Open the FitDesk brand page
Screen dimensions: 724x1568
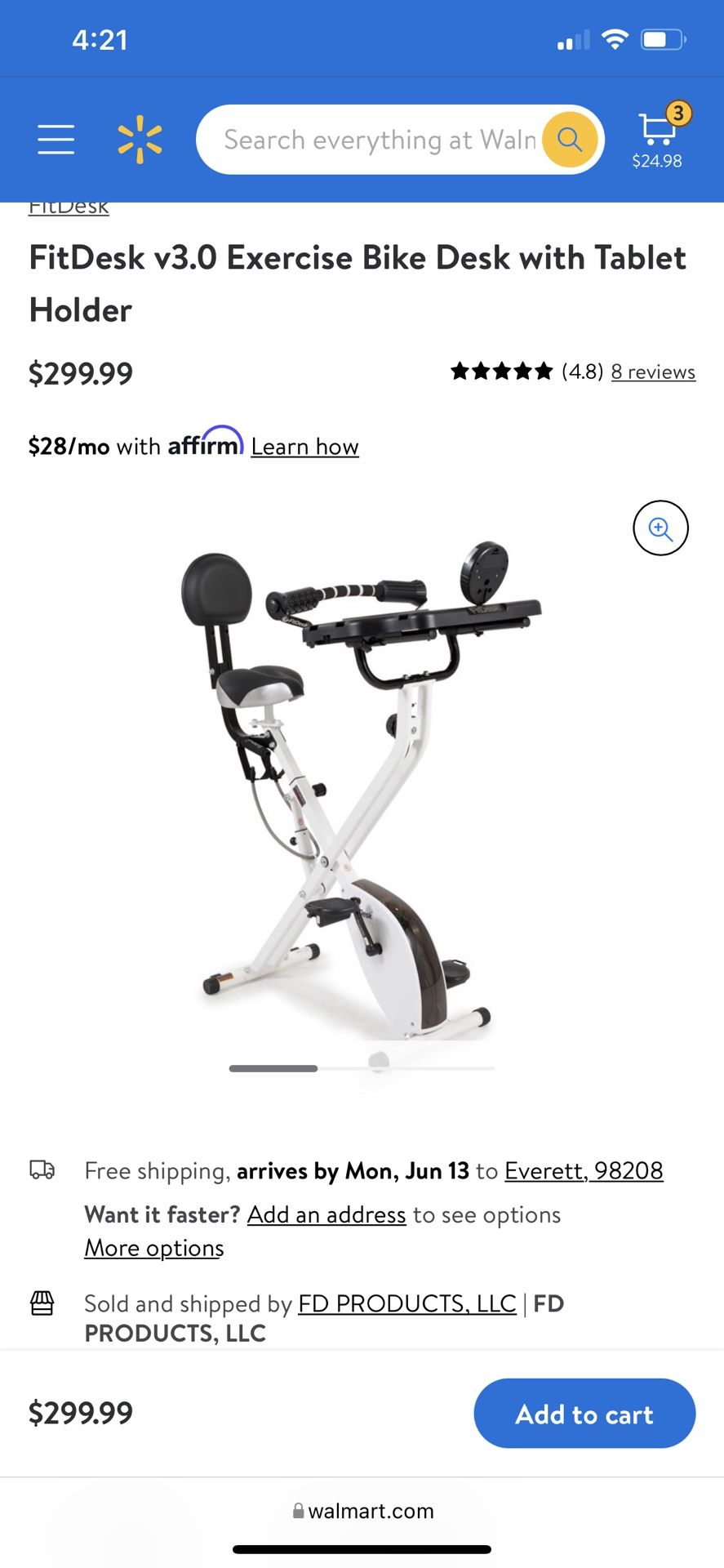68,206
